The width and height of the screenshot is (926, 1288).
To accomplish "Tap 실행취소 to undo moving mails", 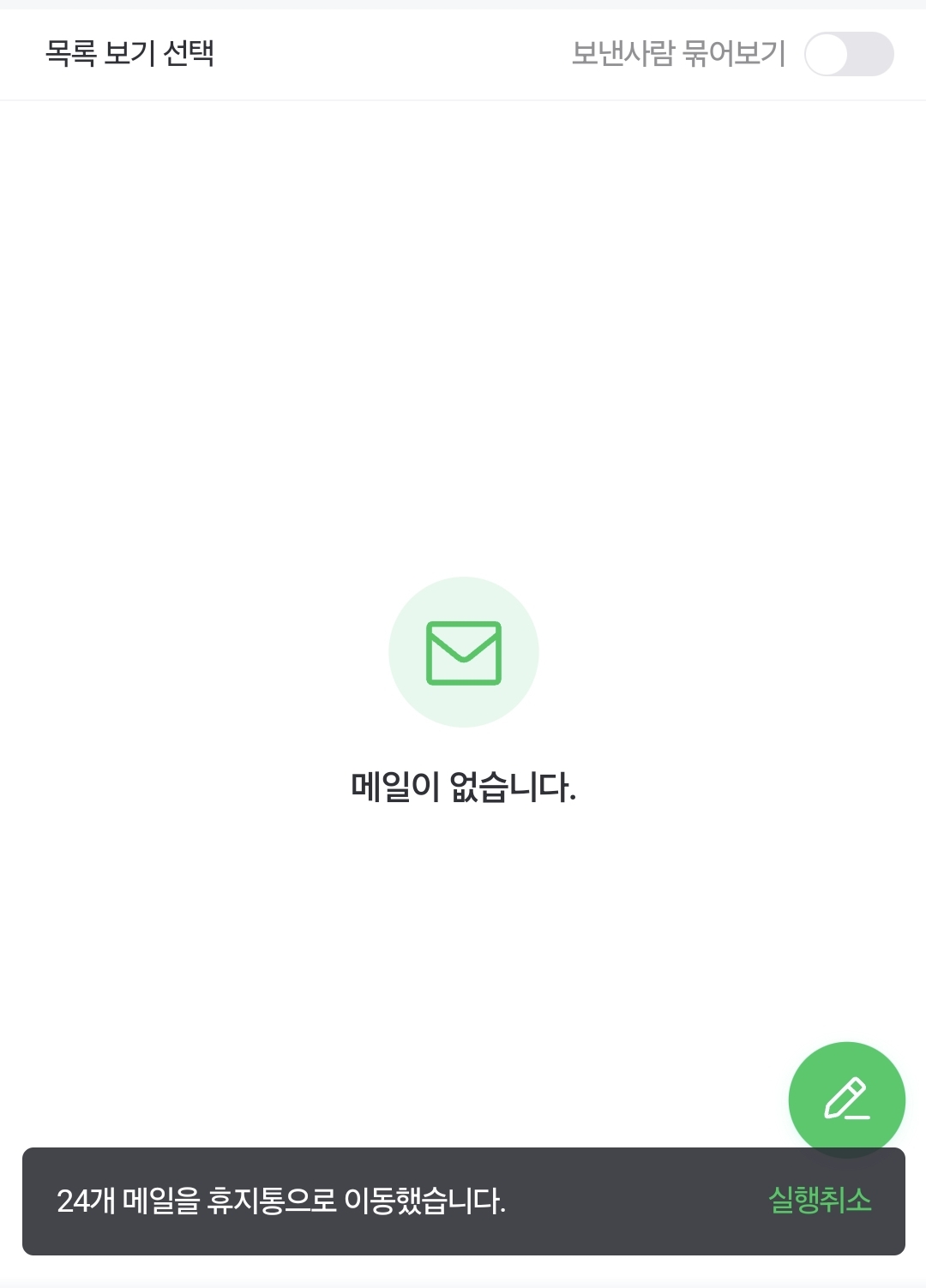I will pyautogui.click(x=819, y=1200).
